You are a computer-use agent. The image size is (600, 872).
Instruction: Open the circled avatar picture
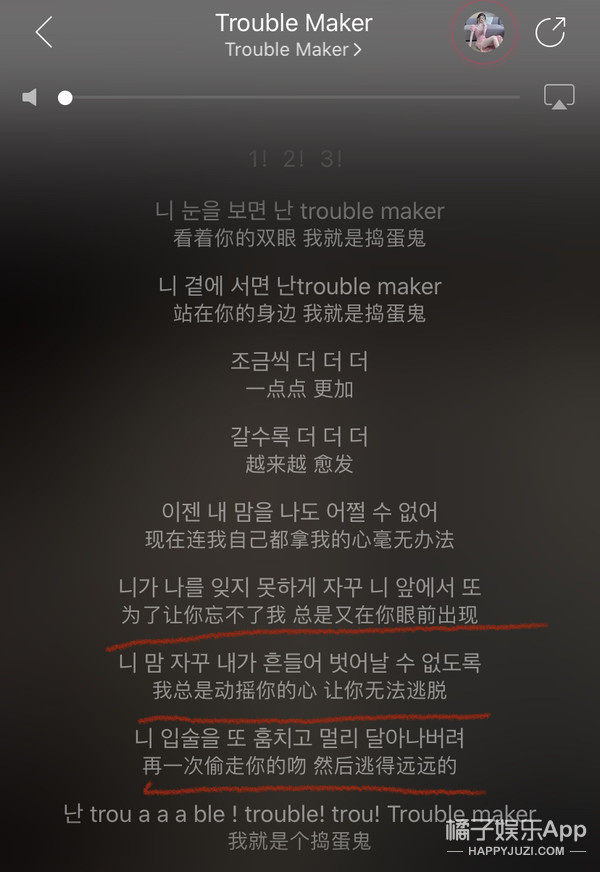[x=484, y=32]
